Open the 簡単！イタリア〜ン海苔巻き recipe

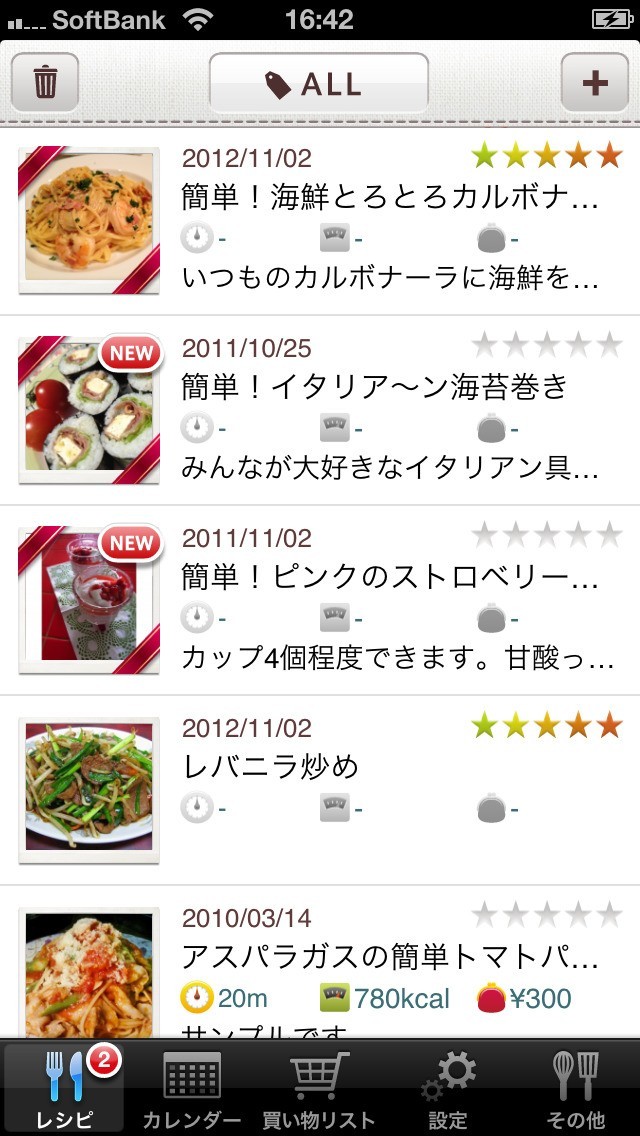(x=375, y=386)
